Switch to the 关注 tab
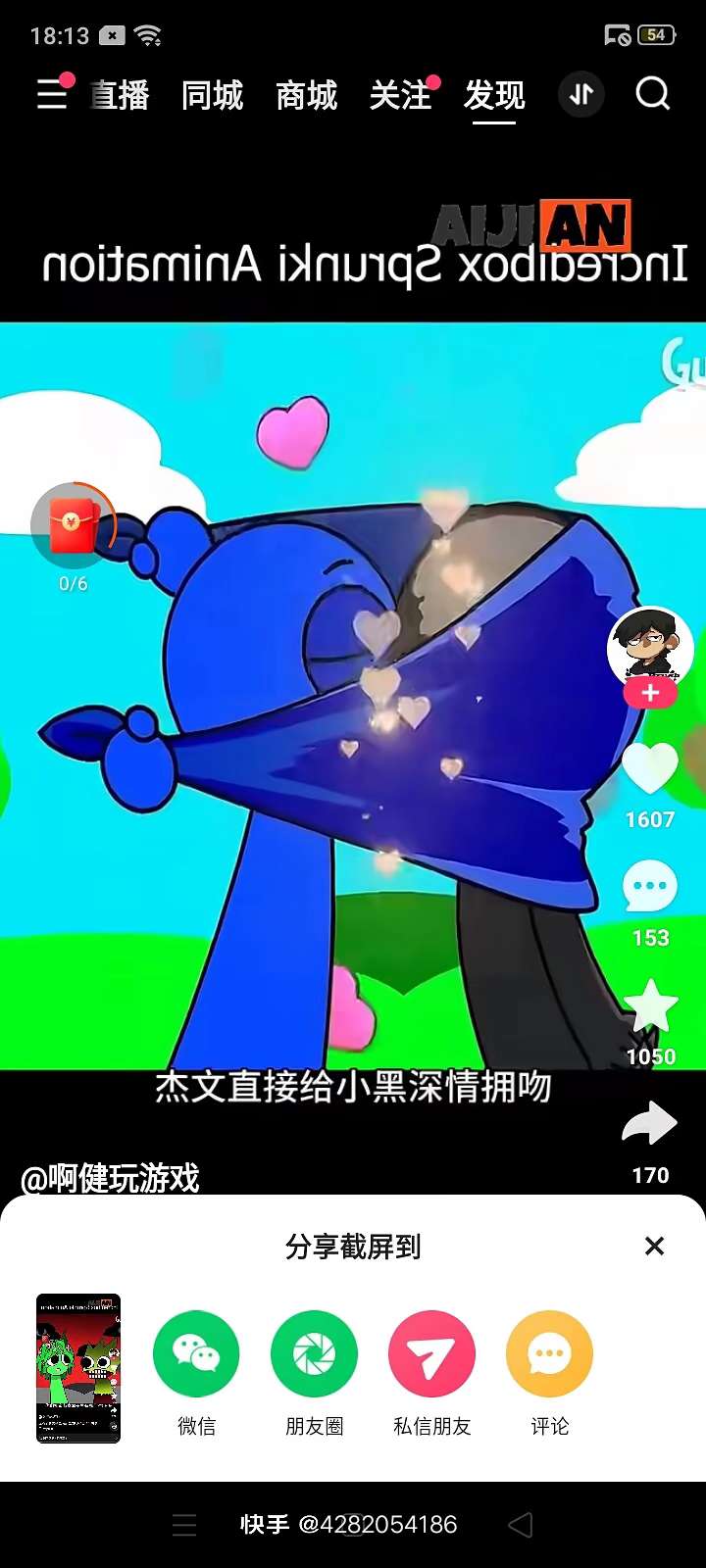This screenshot has height=1568, width=706. pos(400,96)
